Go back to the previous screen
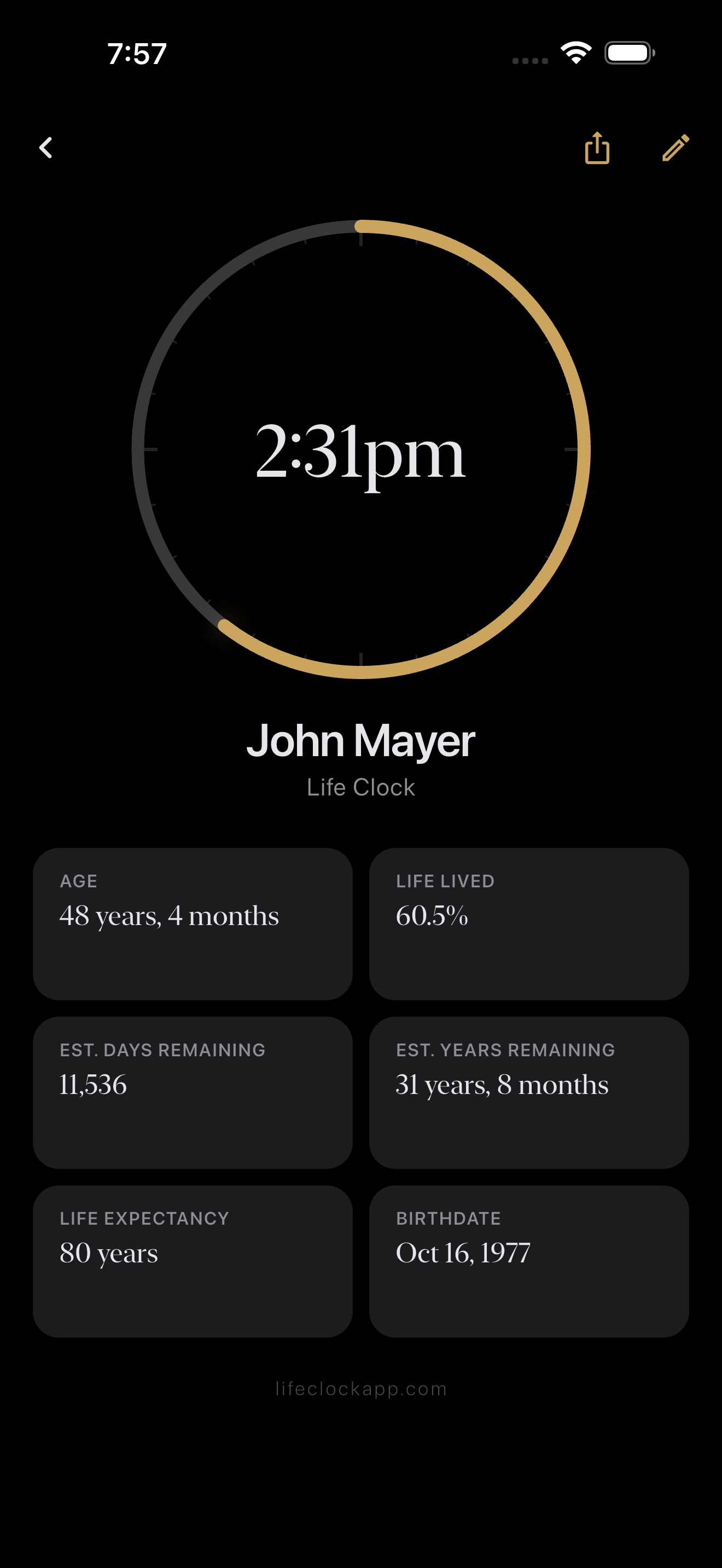Viewport: 722px width, 1568px height. pos(45,148)
